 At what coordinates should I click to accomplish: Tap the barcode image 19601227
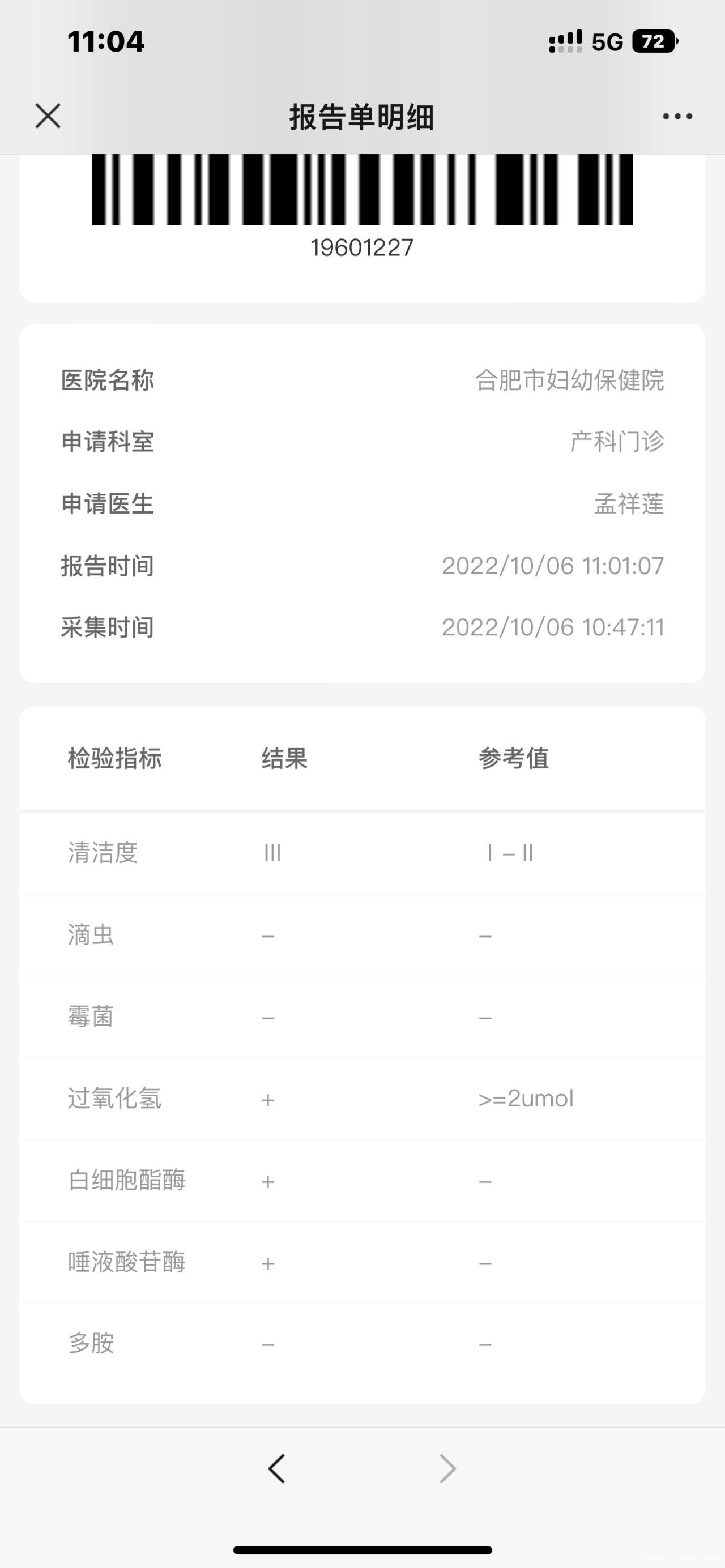pos(362,195)
